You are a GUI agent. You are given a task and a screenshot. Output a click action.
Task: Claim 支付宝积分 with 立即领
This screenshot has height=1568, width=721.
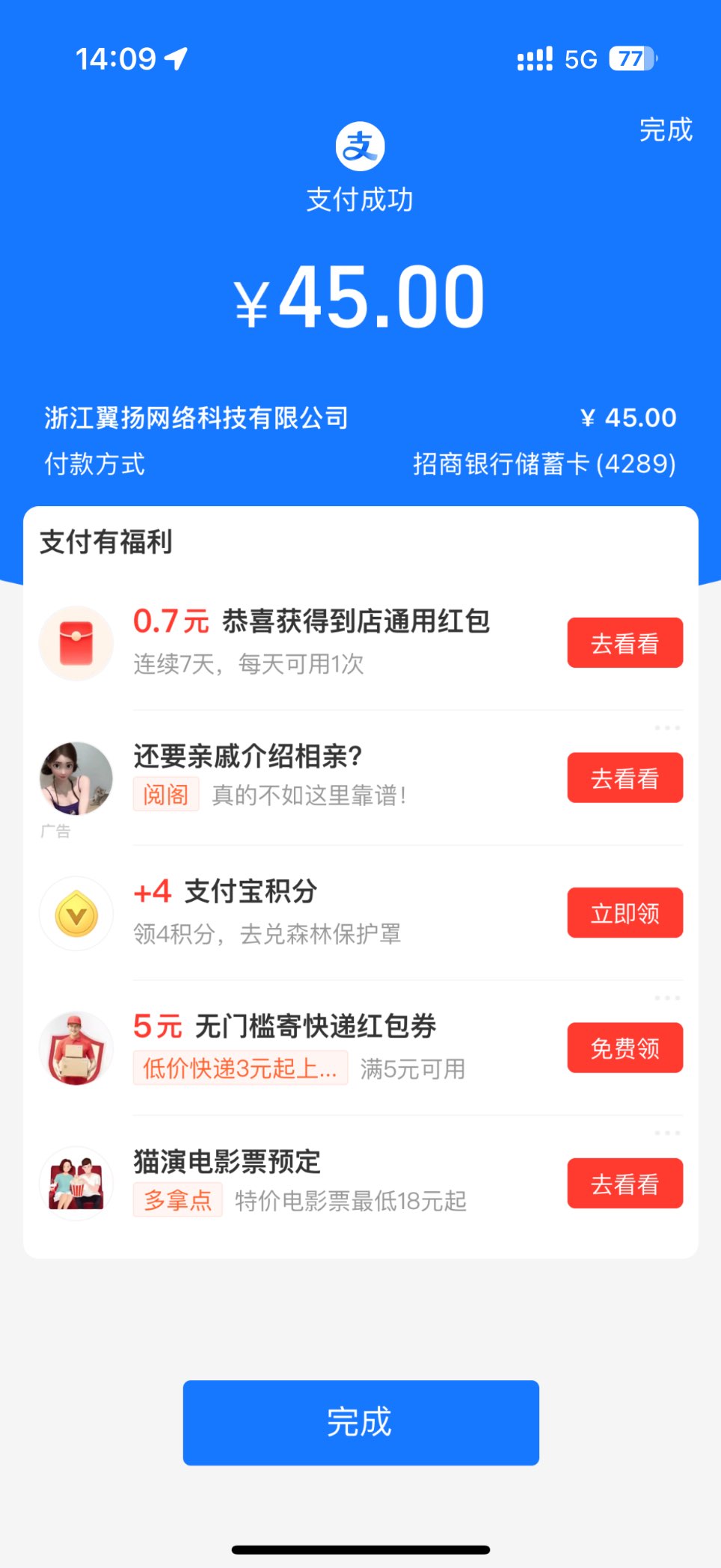pyautogui.click(x=625, y=913)
